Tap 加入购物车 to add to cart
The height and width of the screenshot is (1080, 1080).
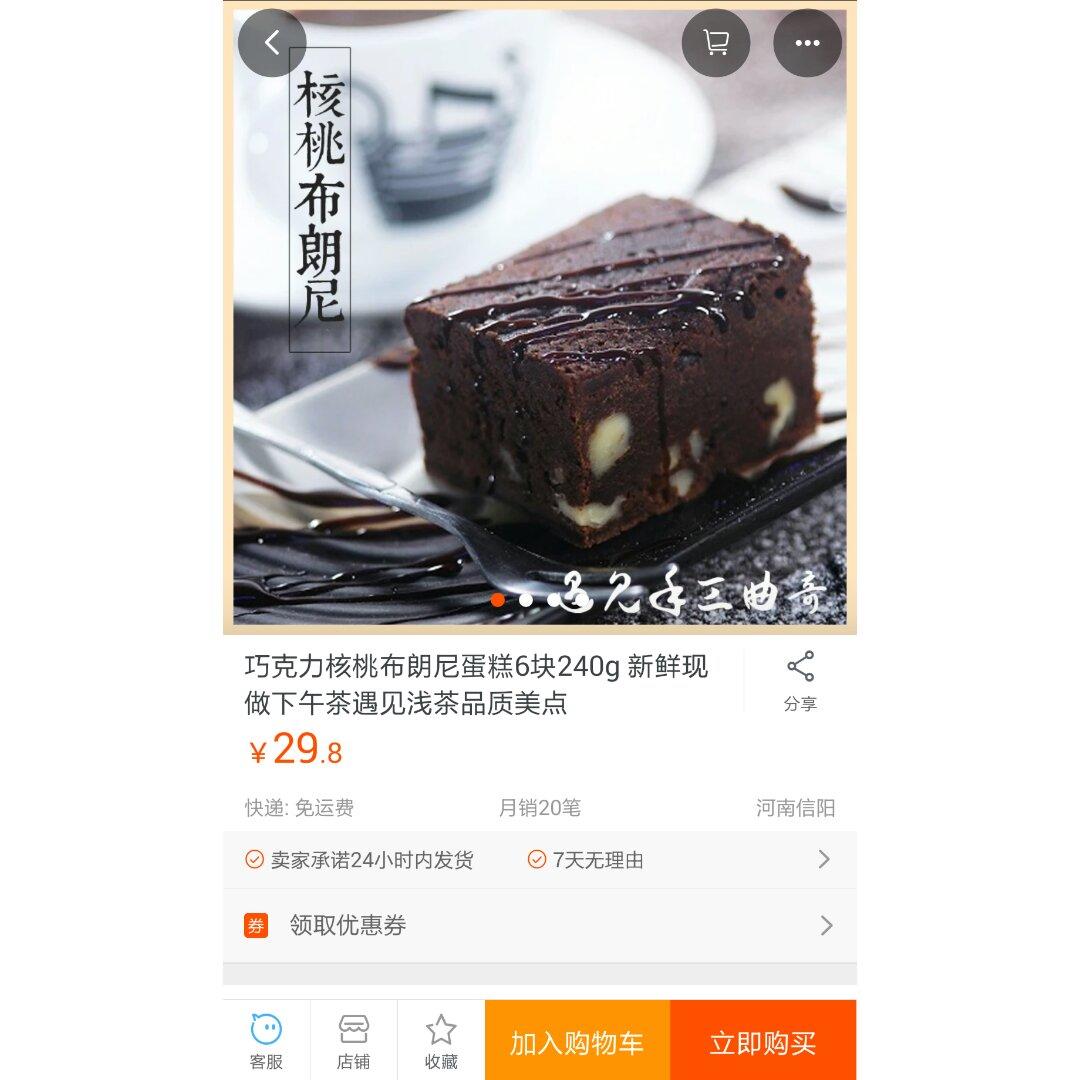(x=577, y=1042)
